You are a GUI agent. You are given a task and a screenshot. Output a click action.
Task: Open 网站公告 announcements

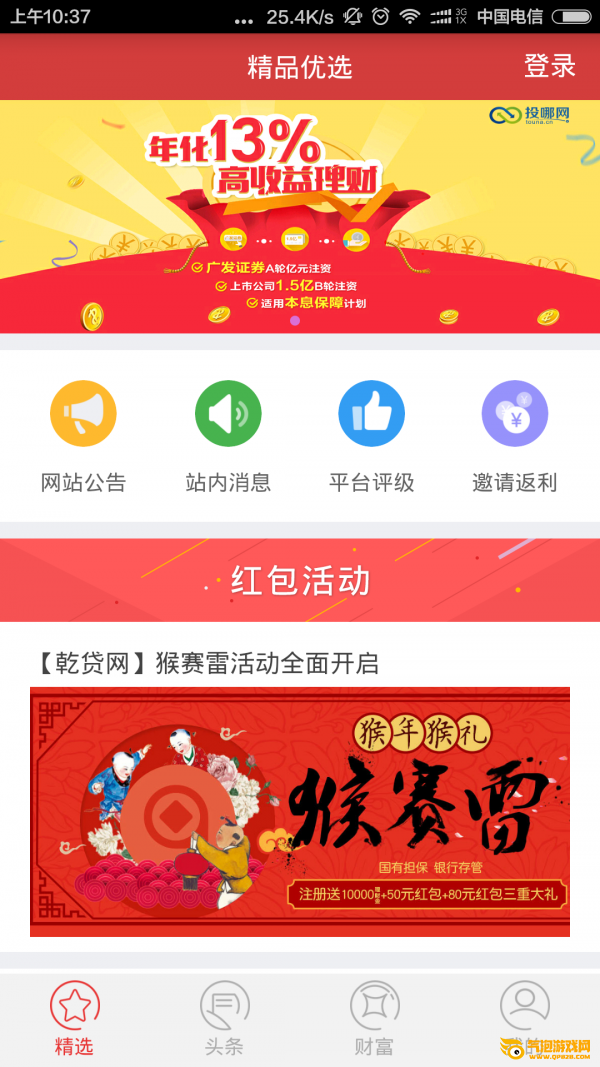83,436
